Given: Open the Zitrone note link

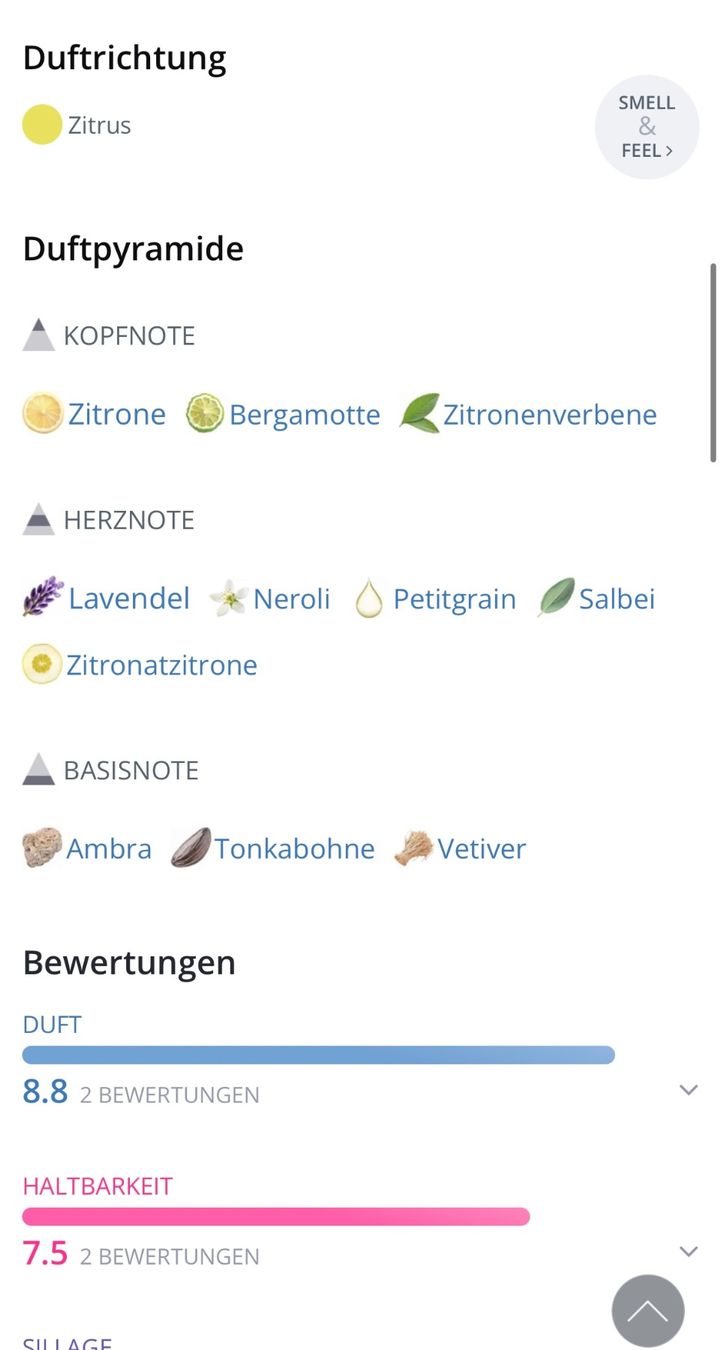Looking at the screenshot, I should (x=94, y=414).
